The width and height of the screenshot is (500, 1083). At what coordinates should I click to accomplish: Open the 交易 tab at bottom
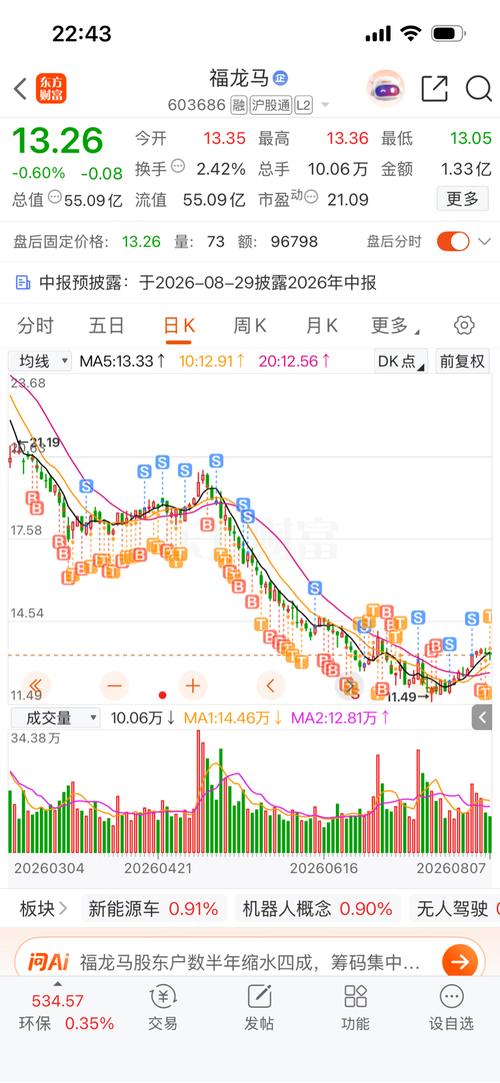point(163,1008)
